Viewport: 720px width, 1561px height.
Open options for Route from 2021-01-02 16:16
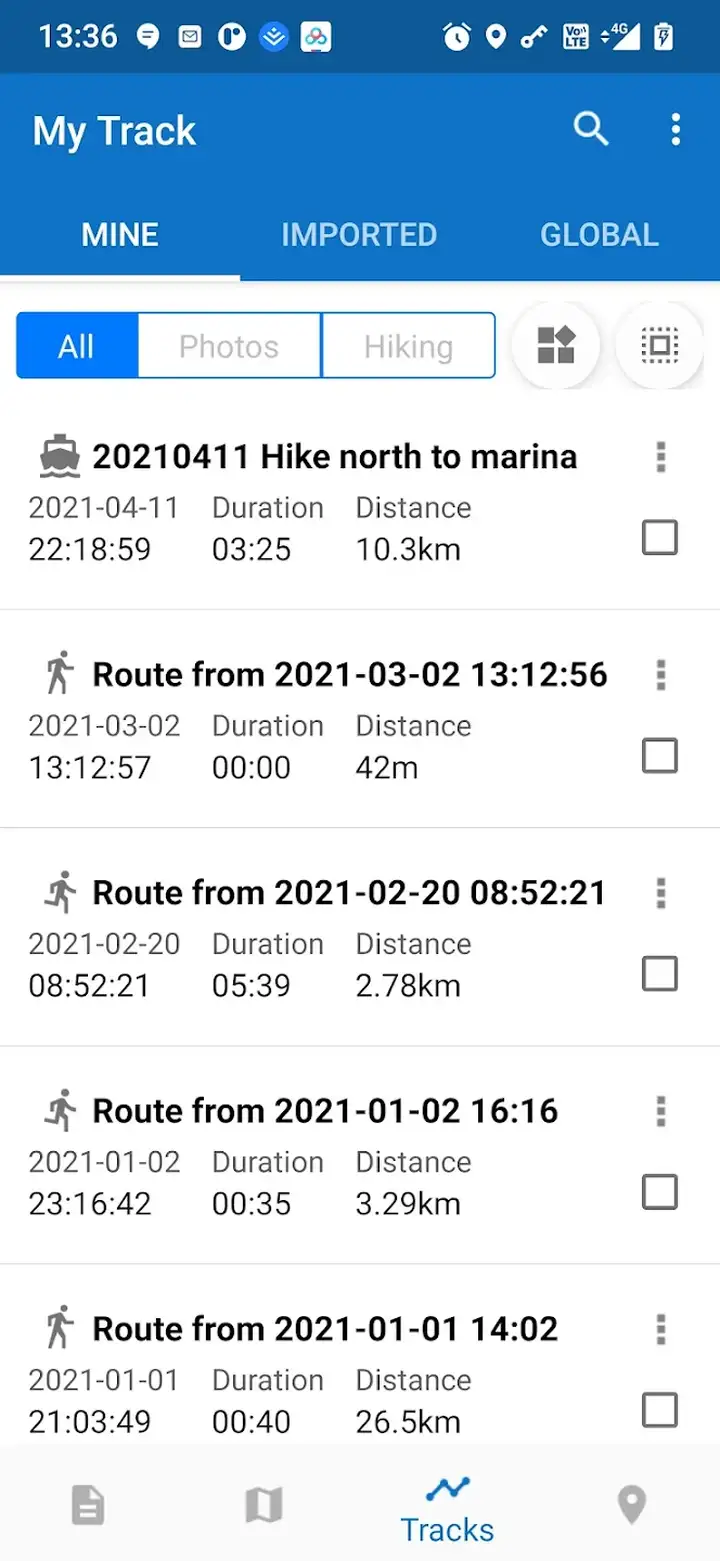660,1111
